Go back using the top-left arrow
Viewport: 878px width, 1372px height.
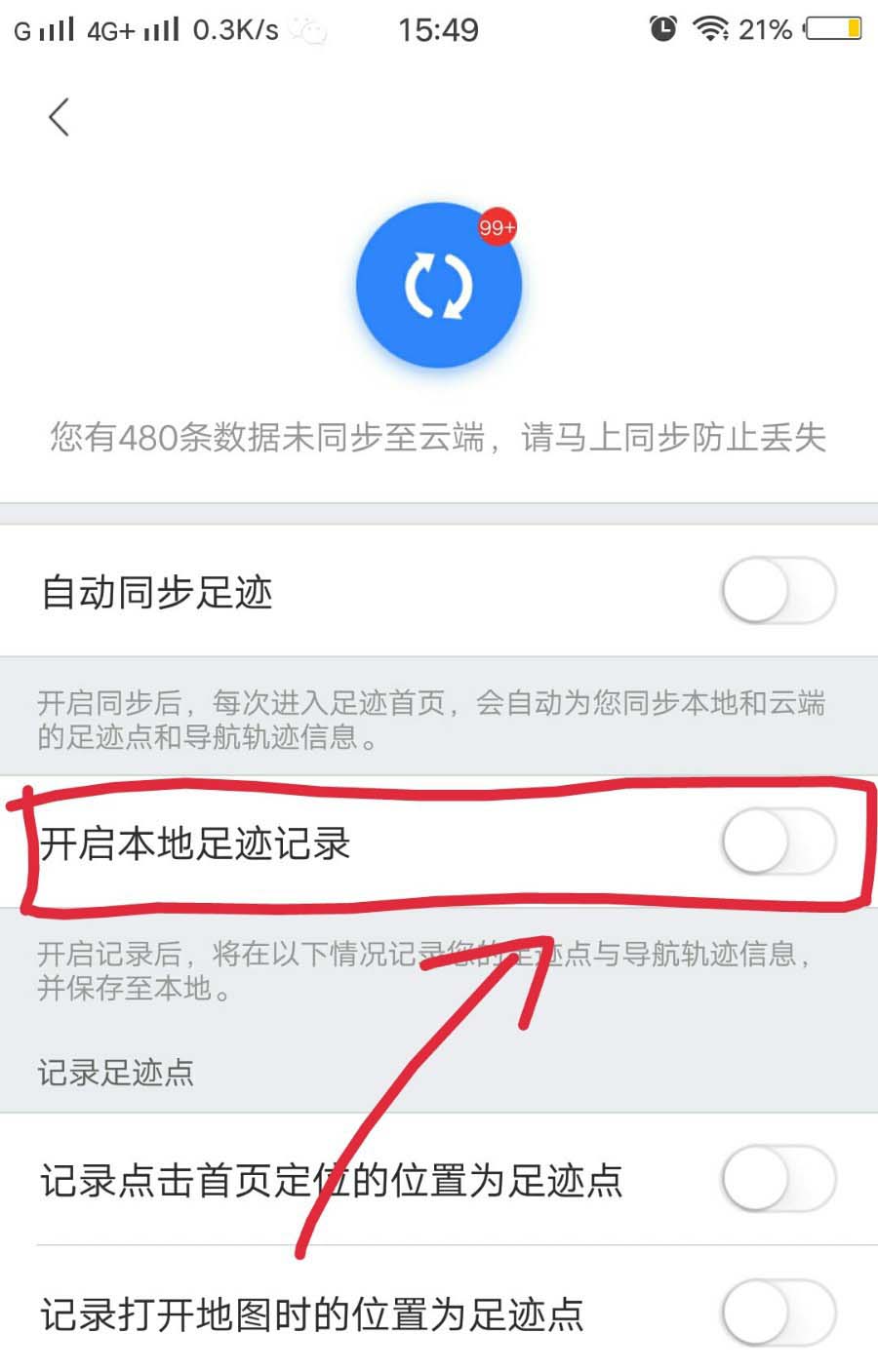click(60, 118)
